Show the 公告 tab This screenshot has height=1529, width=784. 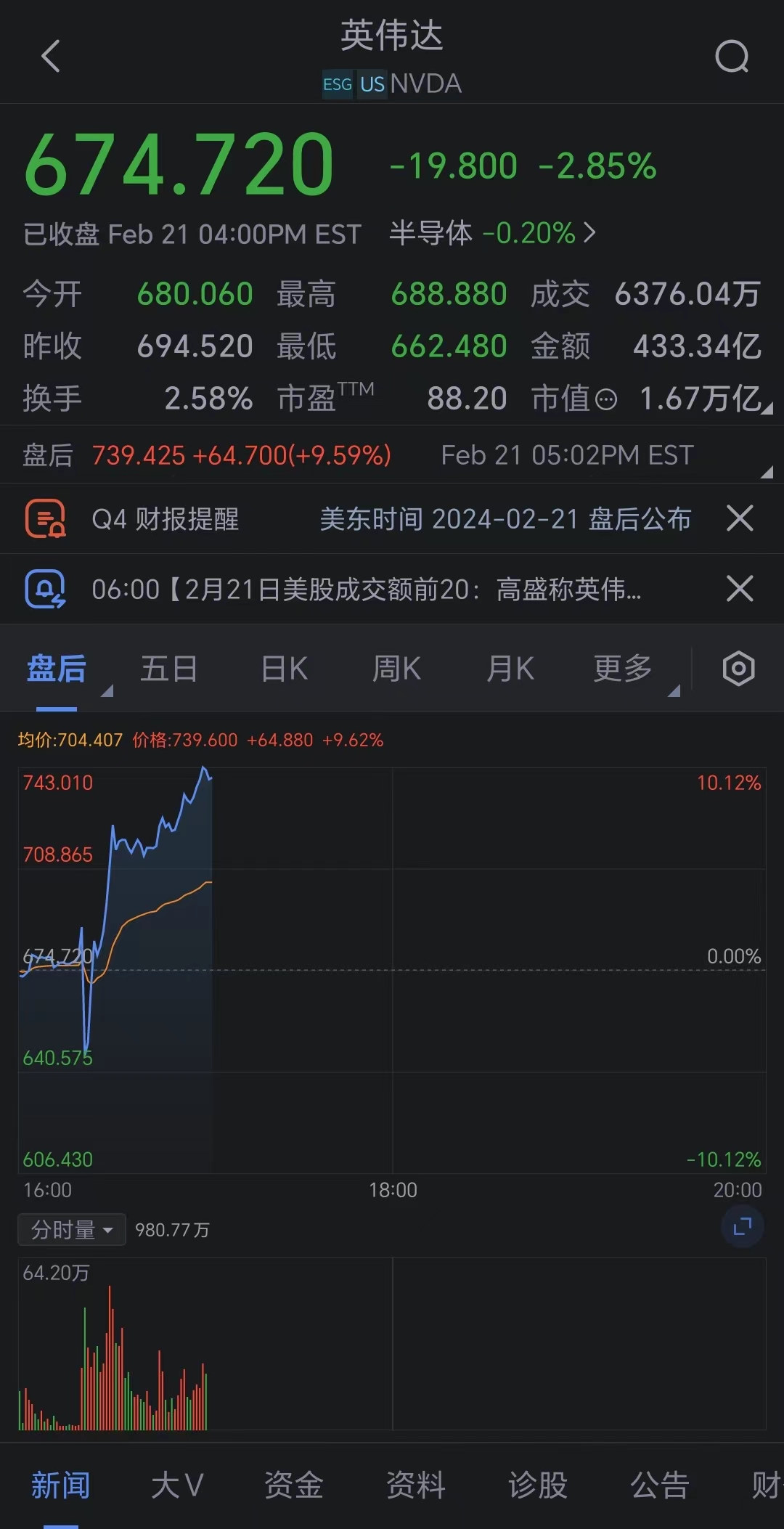pos(659,1485)
